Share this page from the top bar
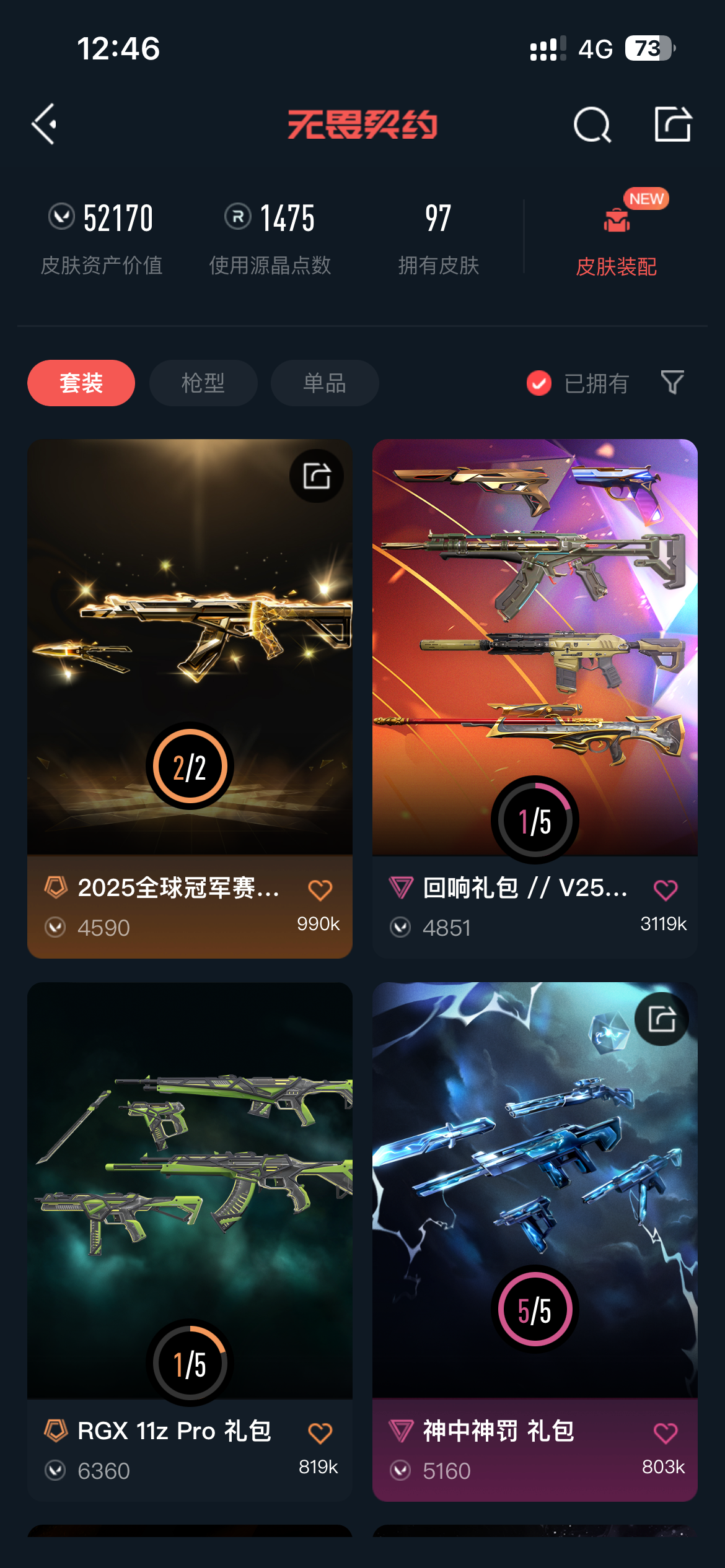 pyautogui.click(x=673, y=124)
